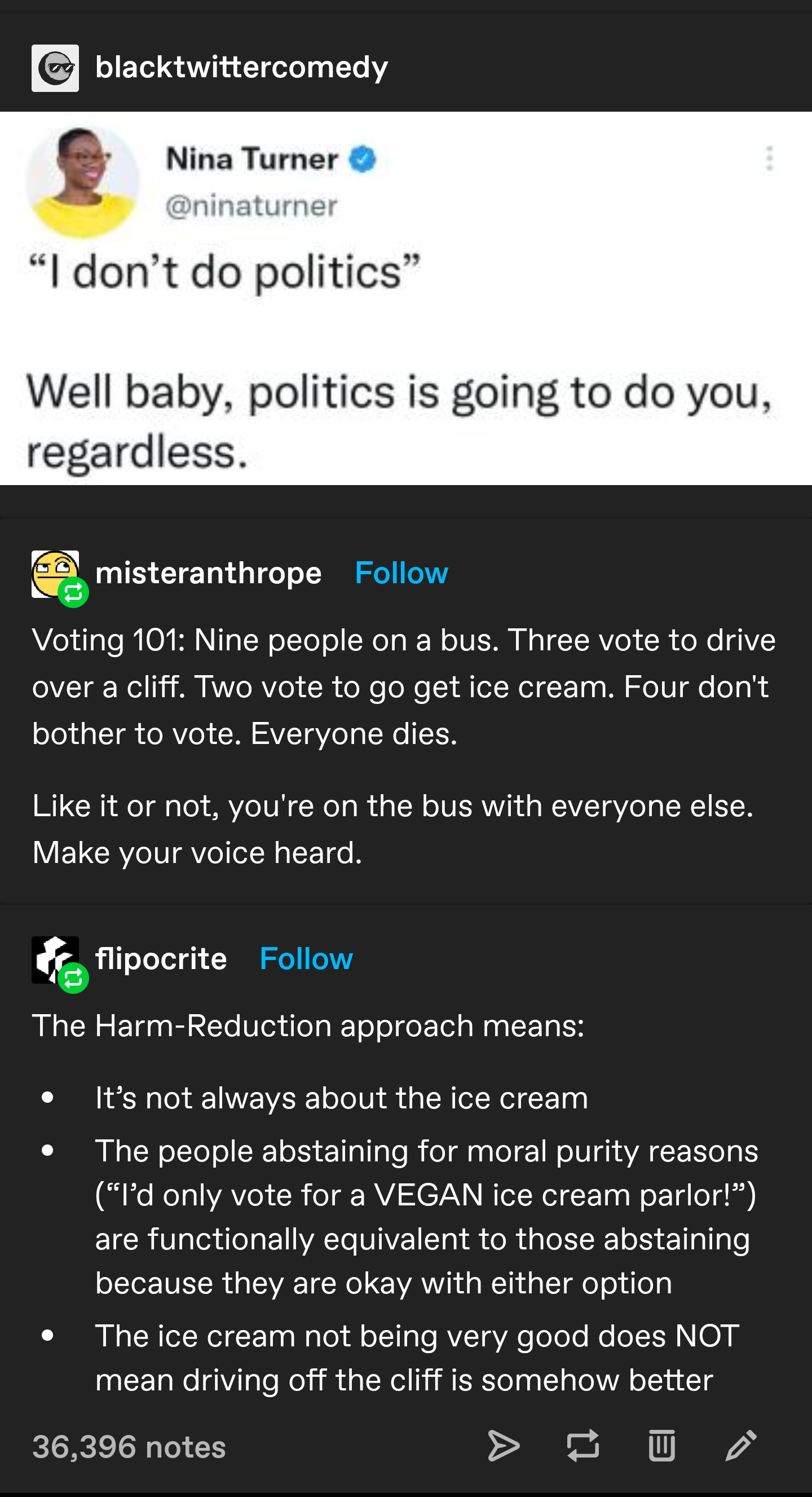View the Nina Turner tweet image

click(406, 298)
